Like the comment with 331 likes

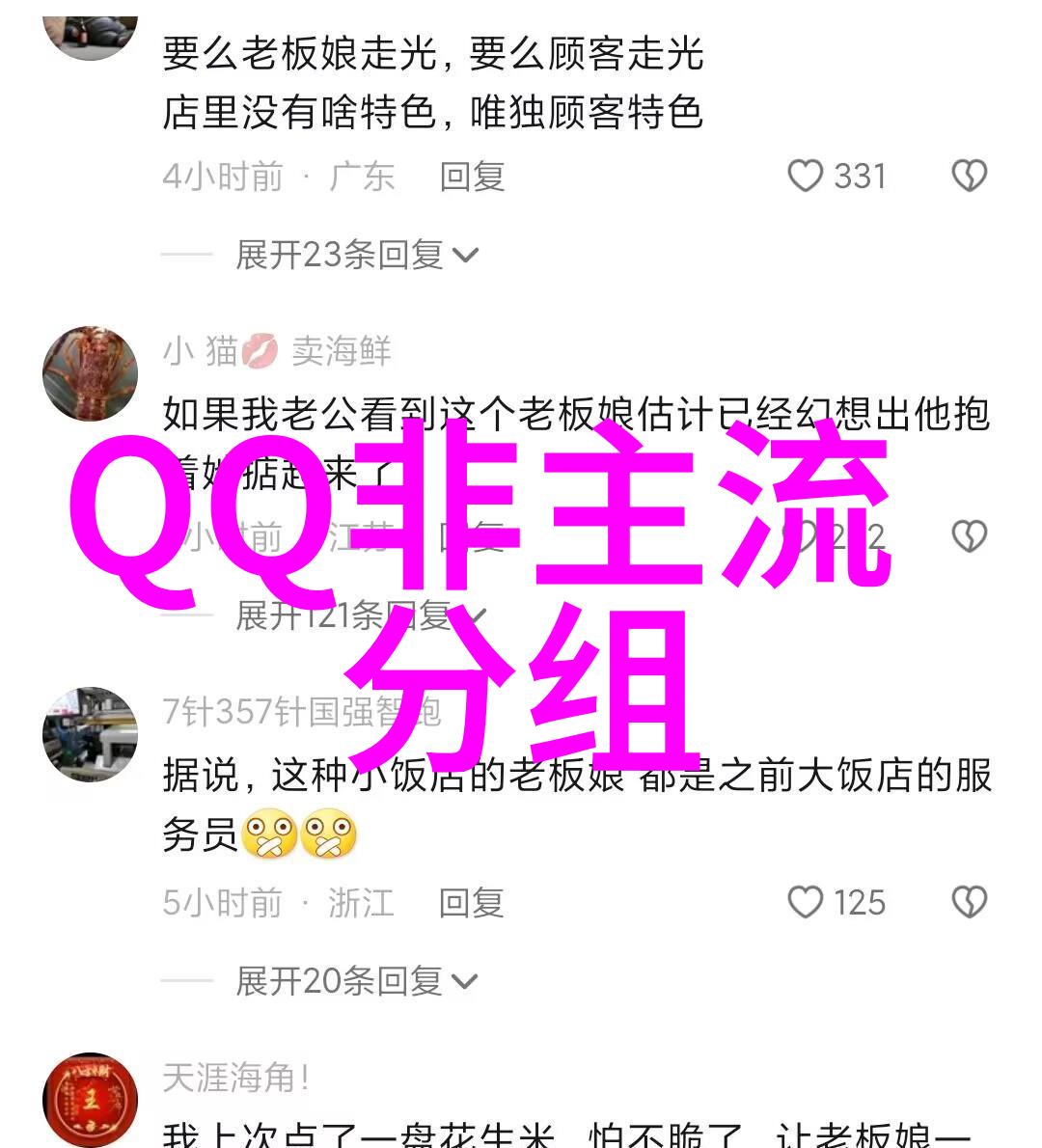[x=805, y=177]
